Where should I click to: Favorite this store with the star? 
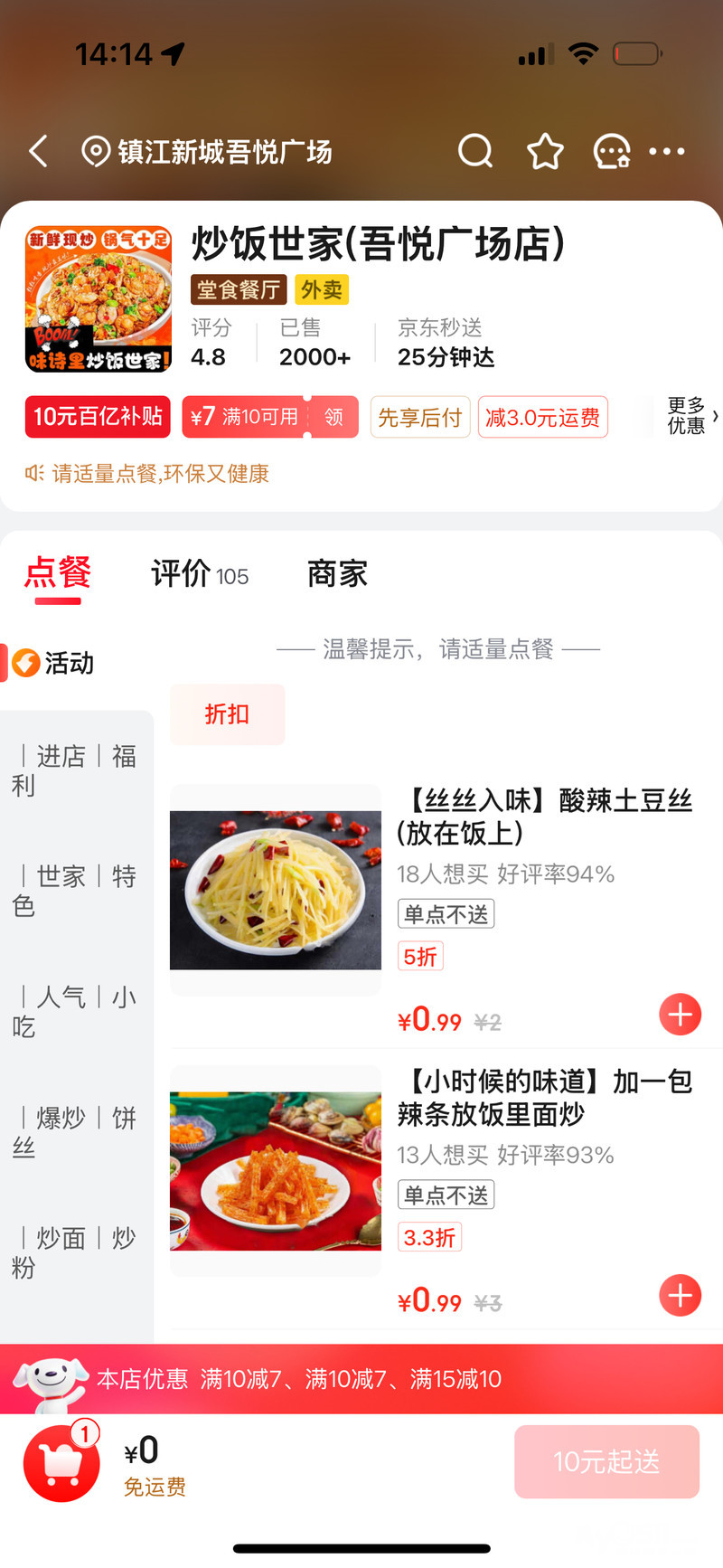545,151
